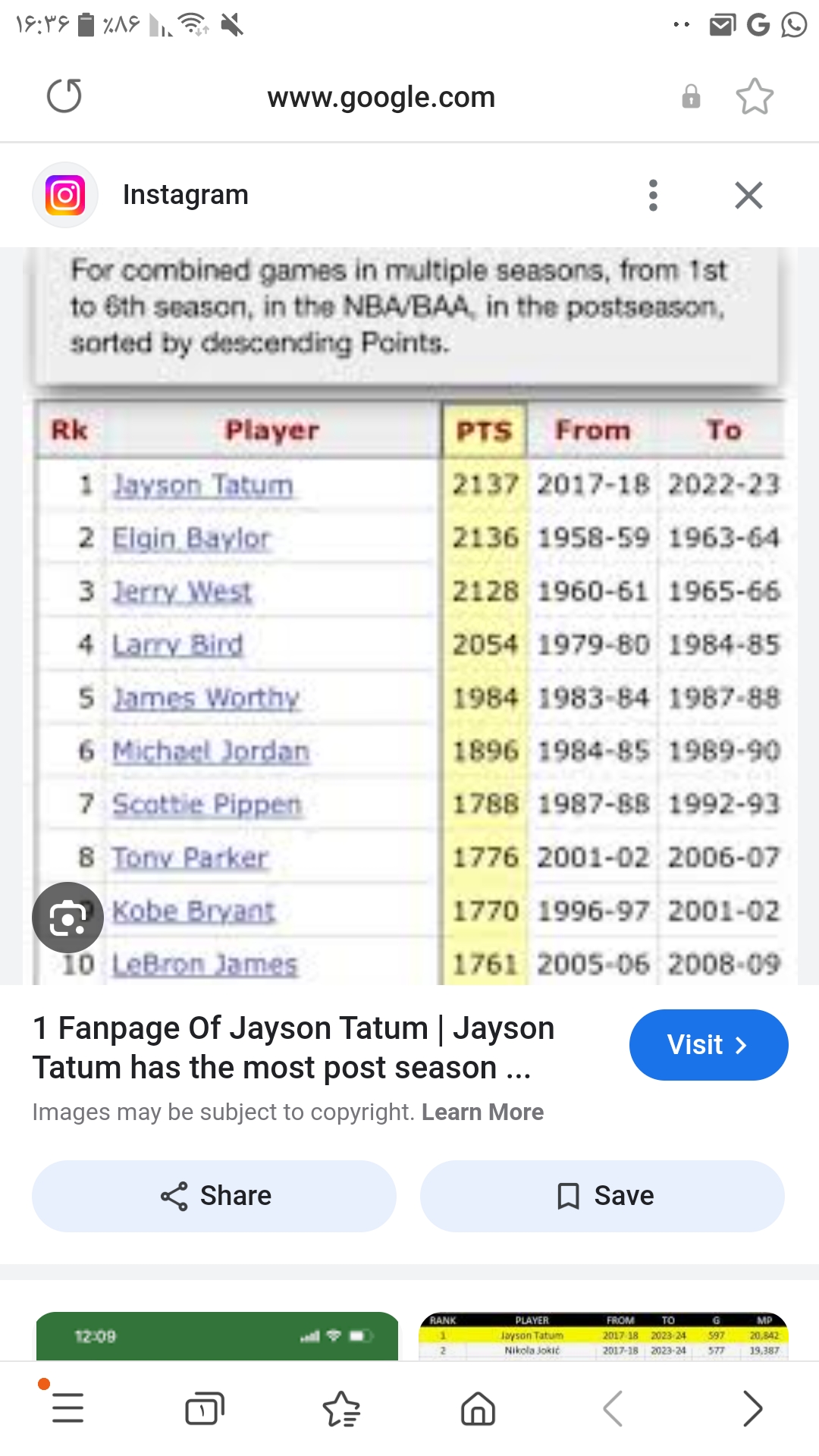Open the green related image thumbnail

[217, 1335]
